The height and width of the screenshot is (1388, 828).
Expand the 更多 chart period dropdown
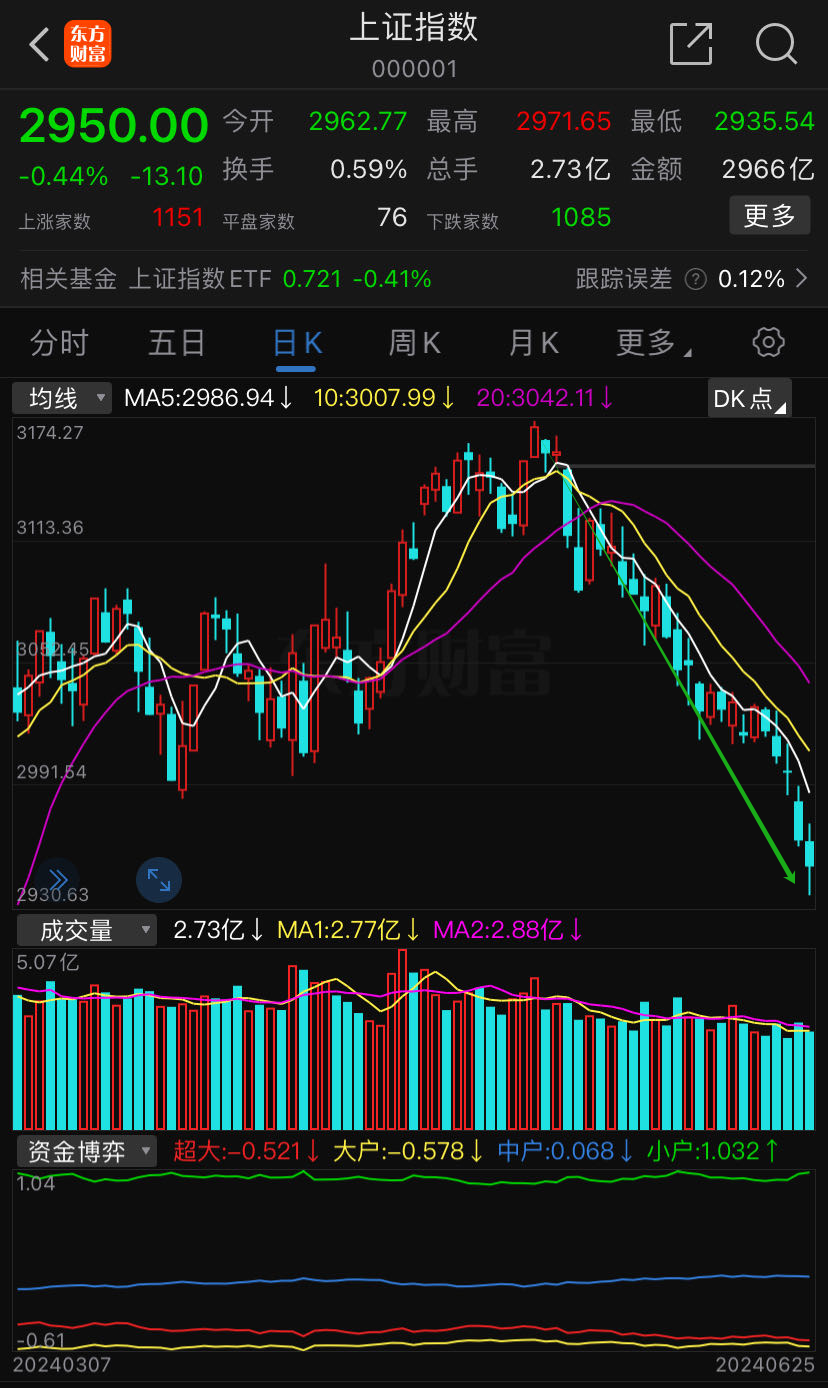pos(653,343)
